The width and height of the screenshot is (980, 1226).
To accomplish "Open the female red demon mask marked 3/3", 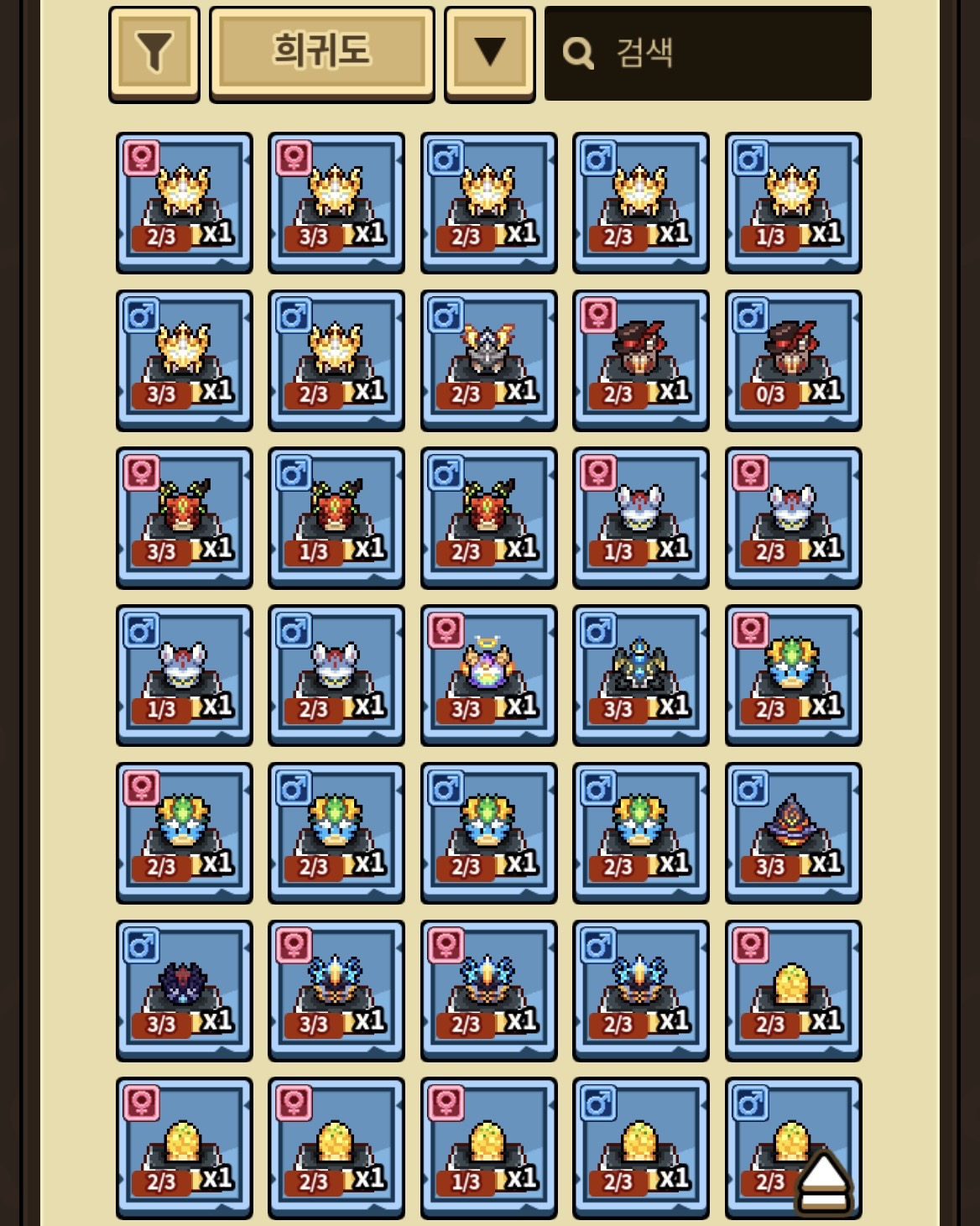I will (x=184, y=517).
